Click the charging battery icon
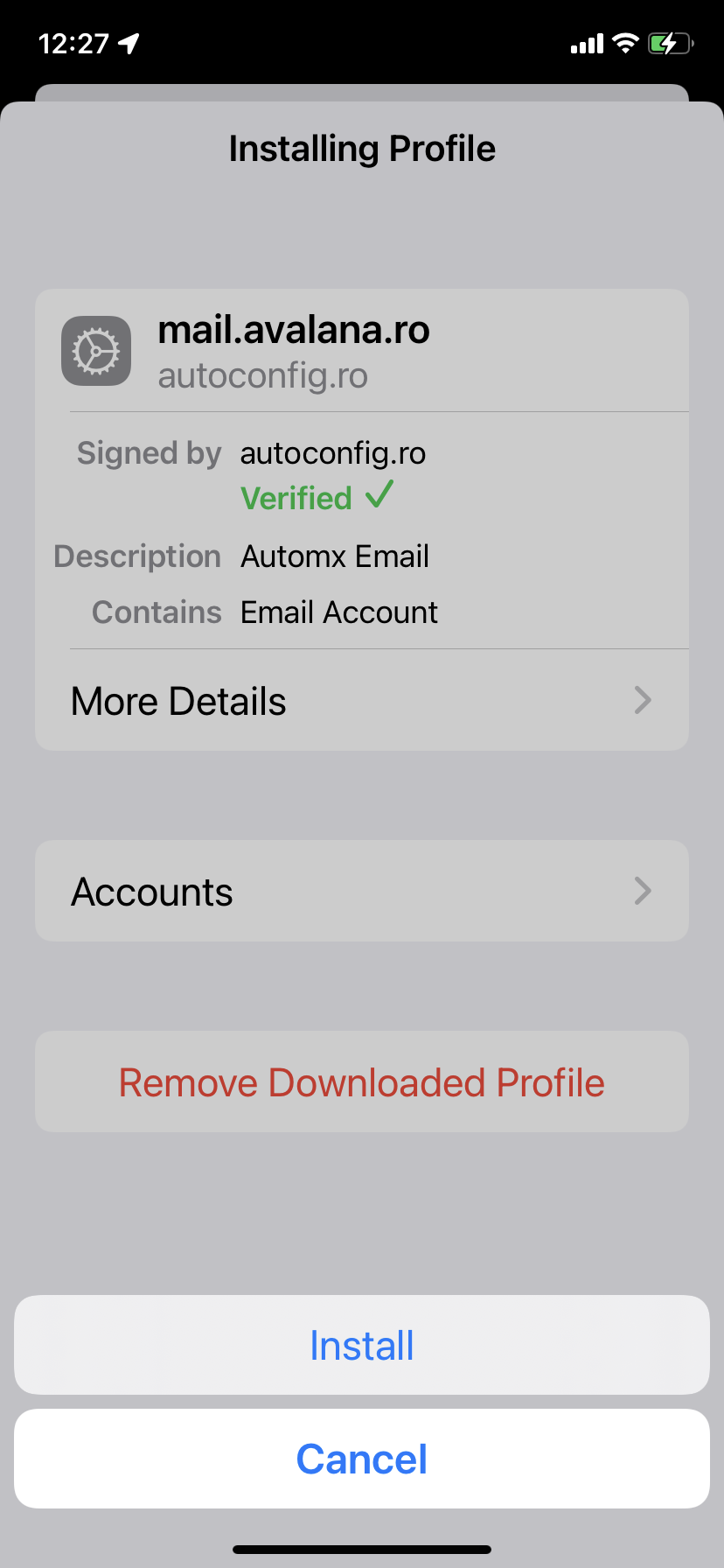The image size is (724, 1568). point(668,42)
